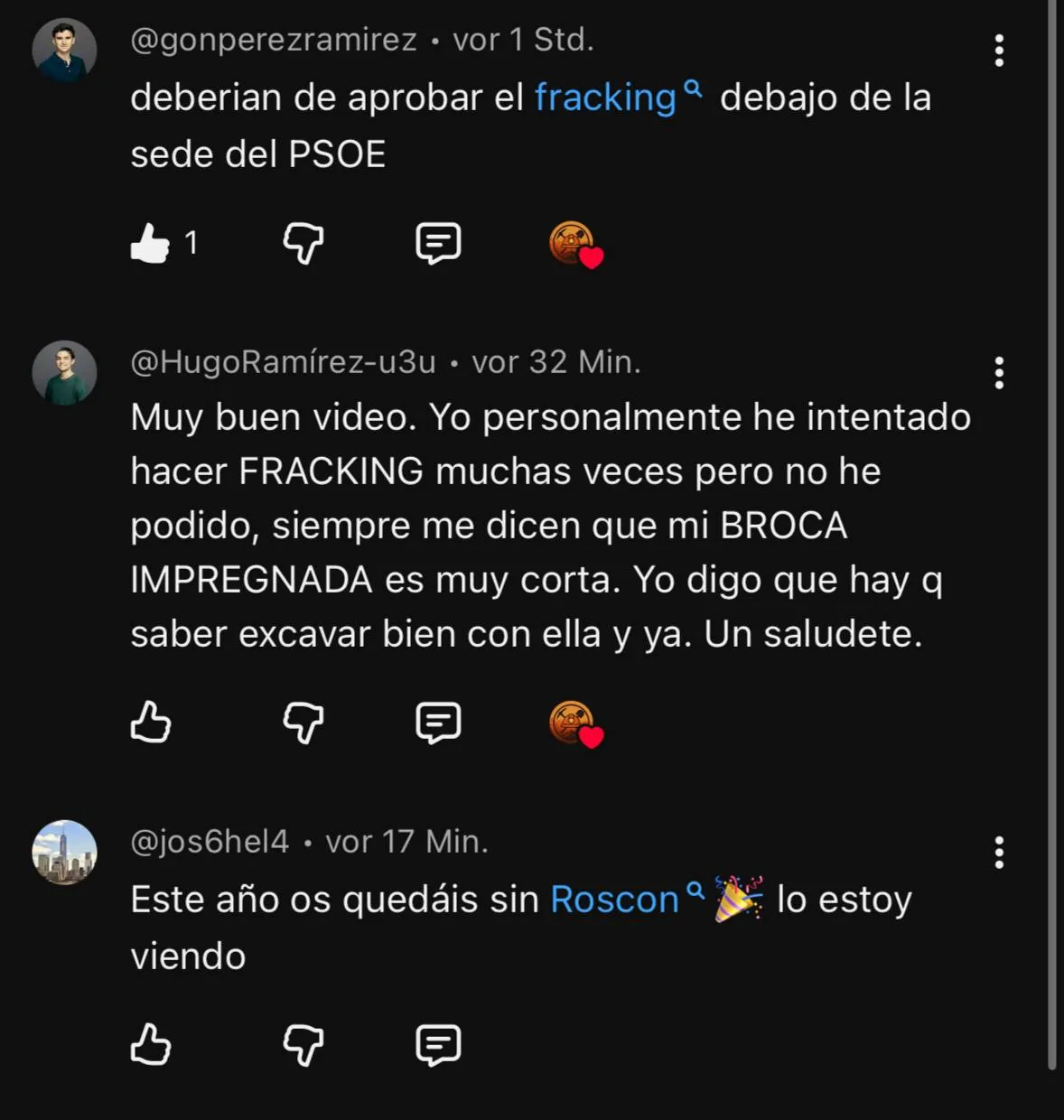This screenshot has height=1120, width=1064.
Task: Like @HugoRamírez-u3u's comment about FRACKING
Action: [150, 723]
